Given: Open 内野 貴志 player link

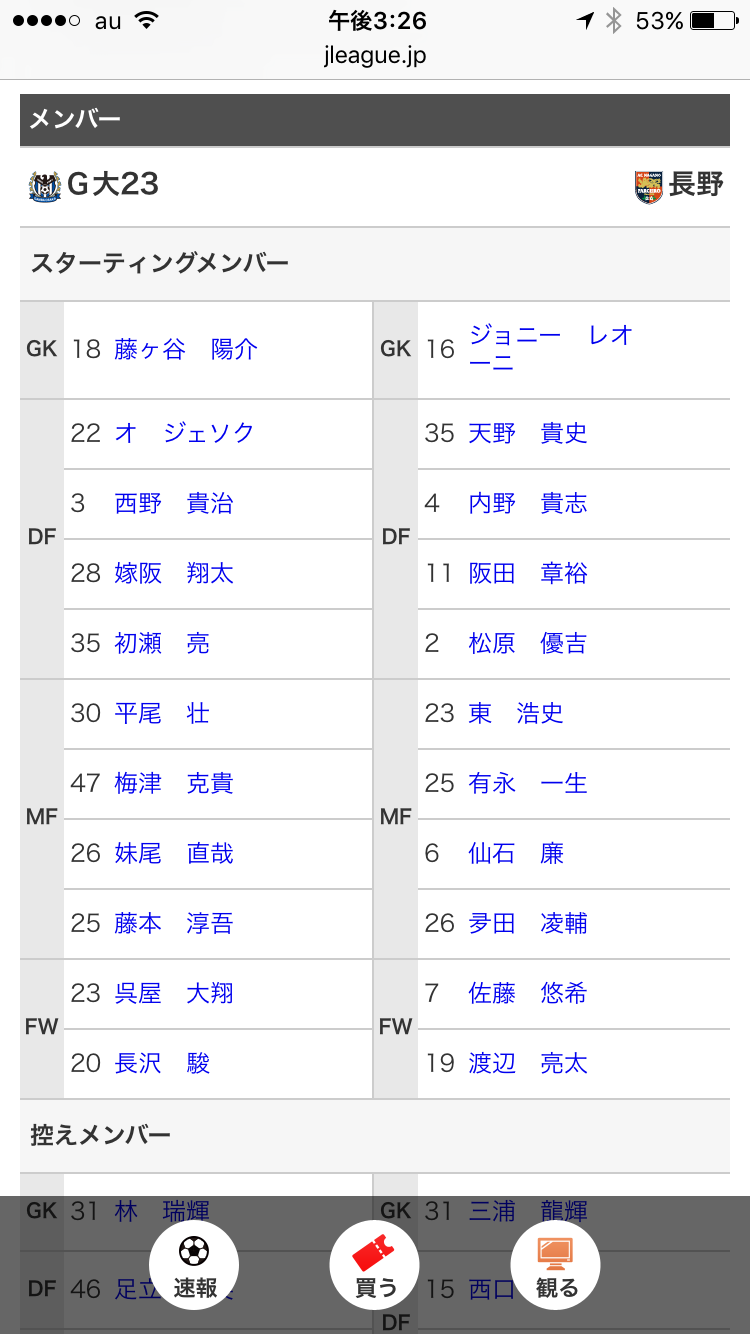Looking at the screenshot, I should tap(527, 503).
